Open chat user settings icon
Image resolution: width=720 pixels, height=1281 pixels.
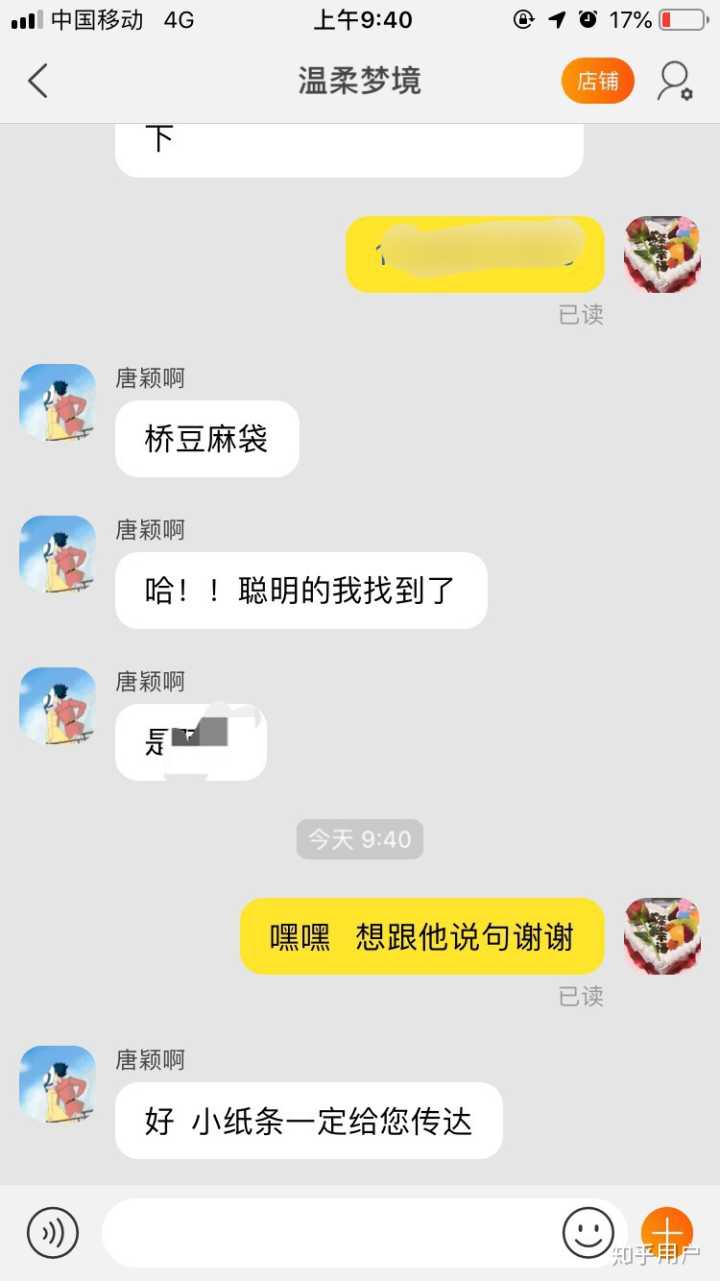click(674, 81)
